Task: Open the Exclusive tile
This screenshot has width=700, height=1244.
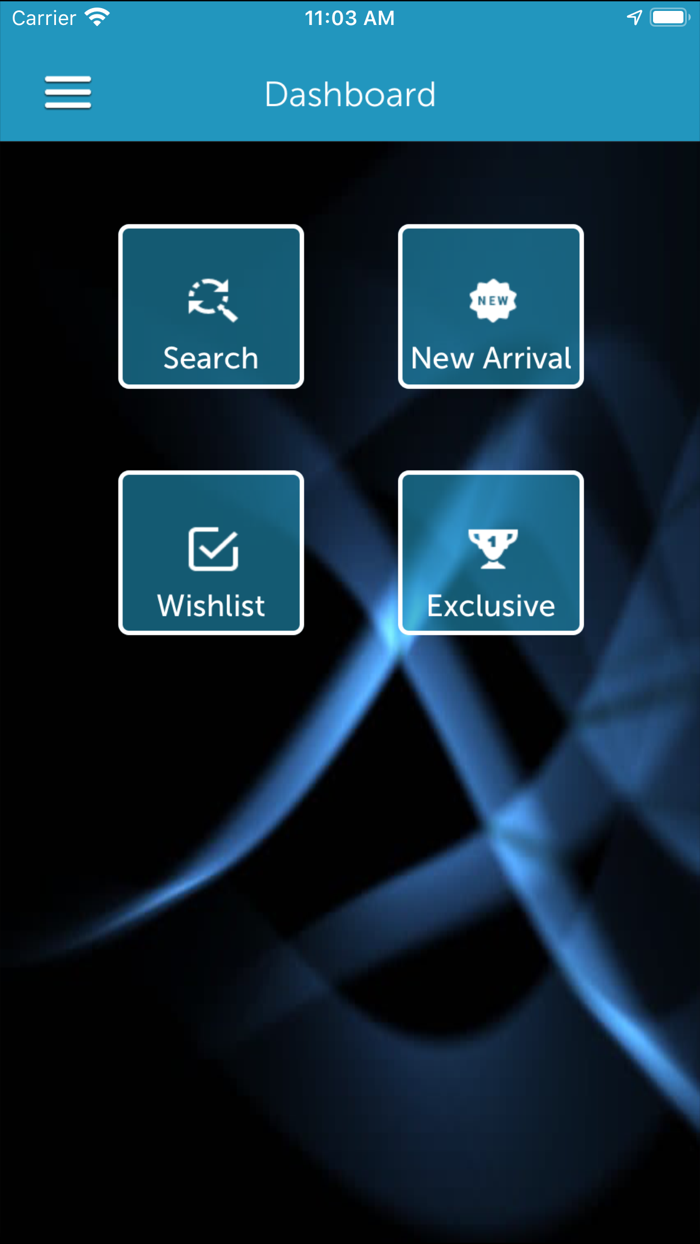Action: point(491,553)
